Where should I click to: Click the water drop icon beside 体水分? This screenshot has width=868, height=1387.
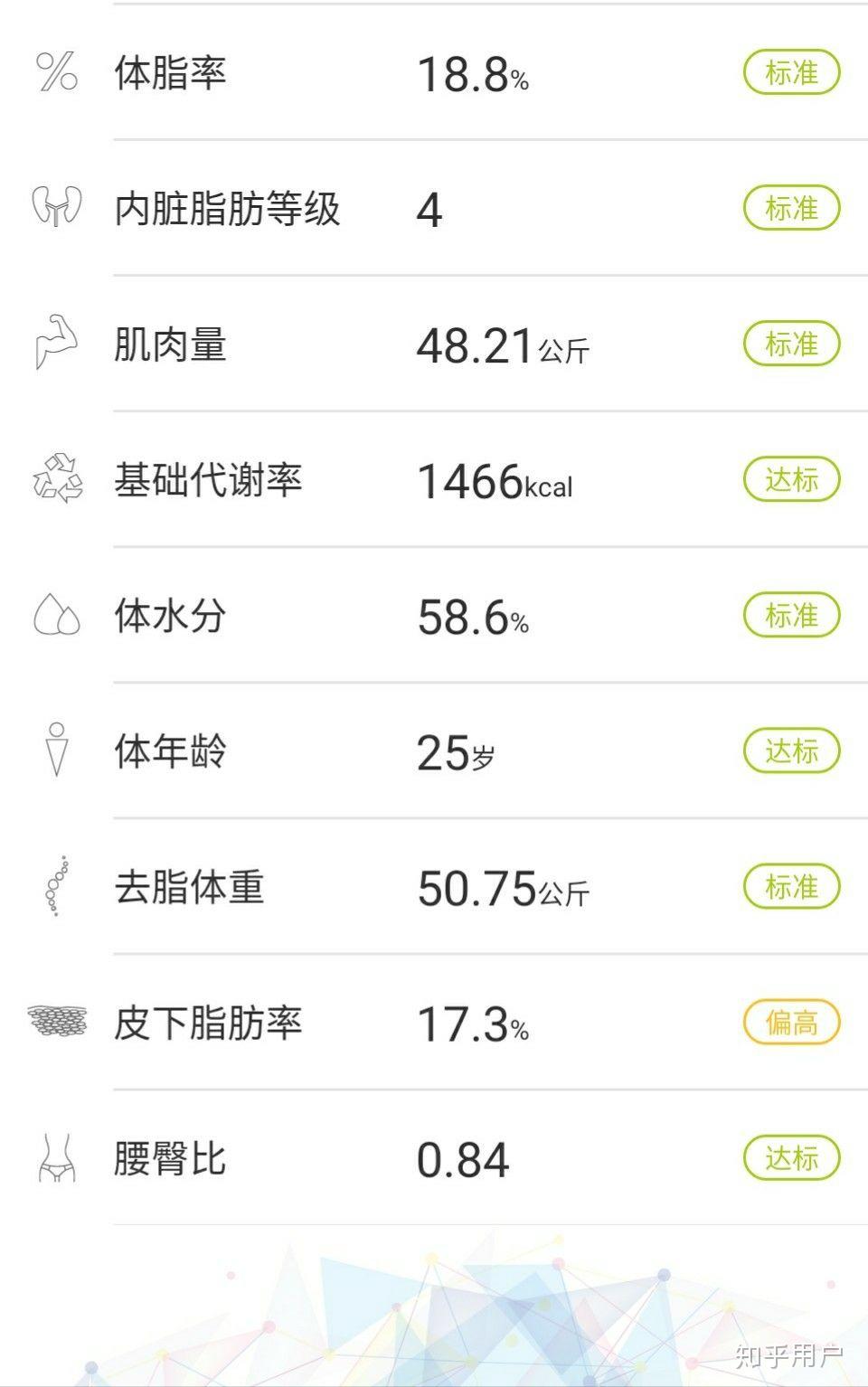(57, 615)
